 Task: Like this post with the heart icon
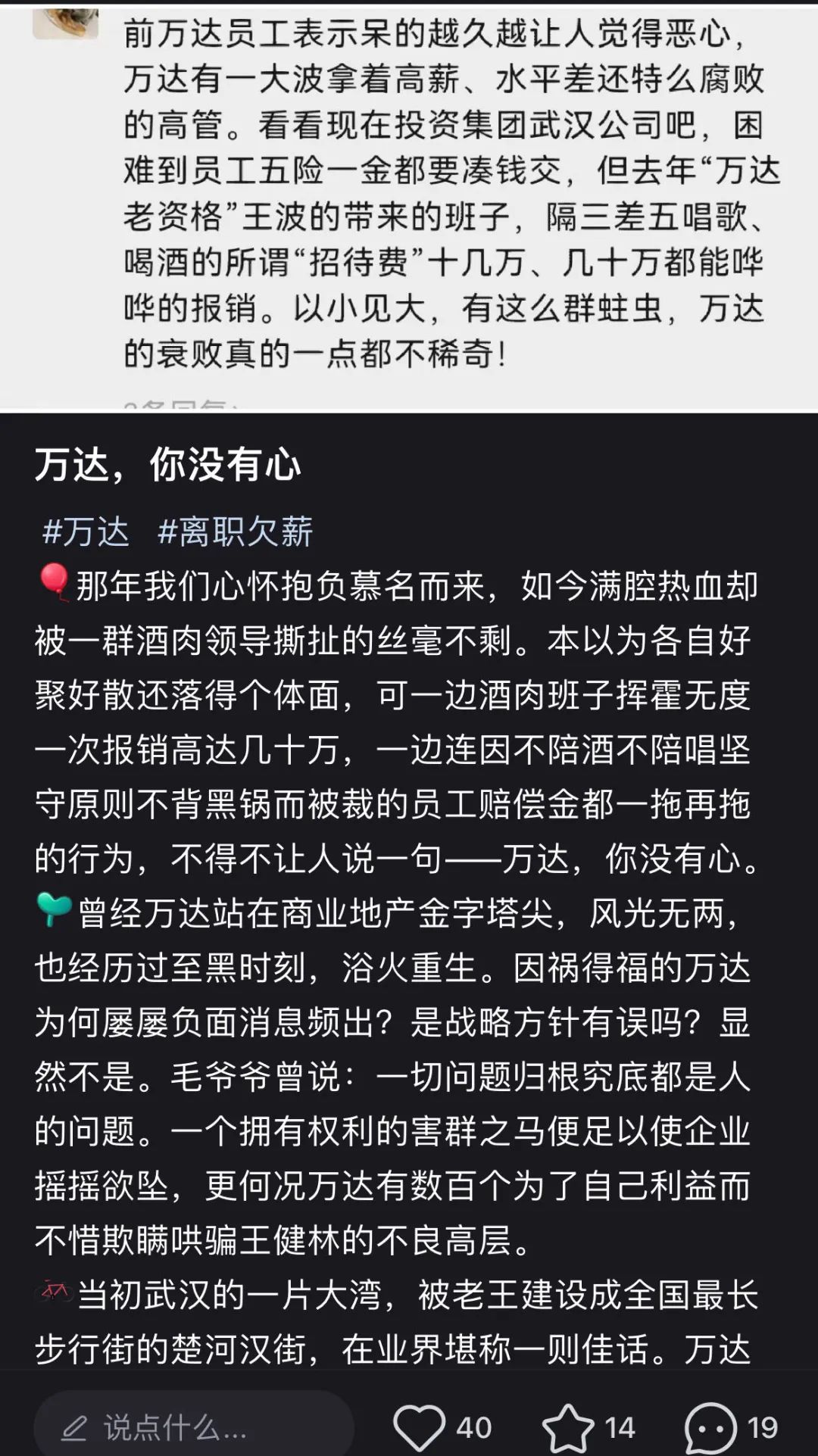[419, 1428]
